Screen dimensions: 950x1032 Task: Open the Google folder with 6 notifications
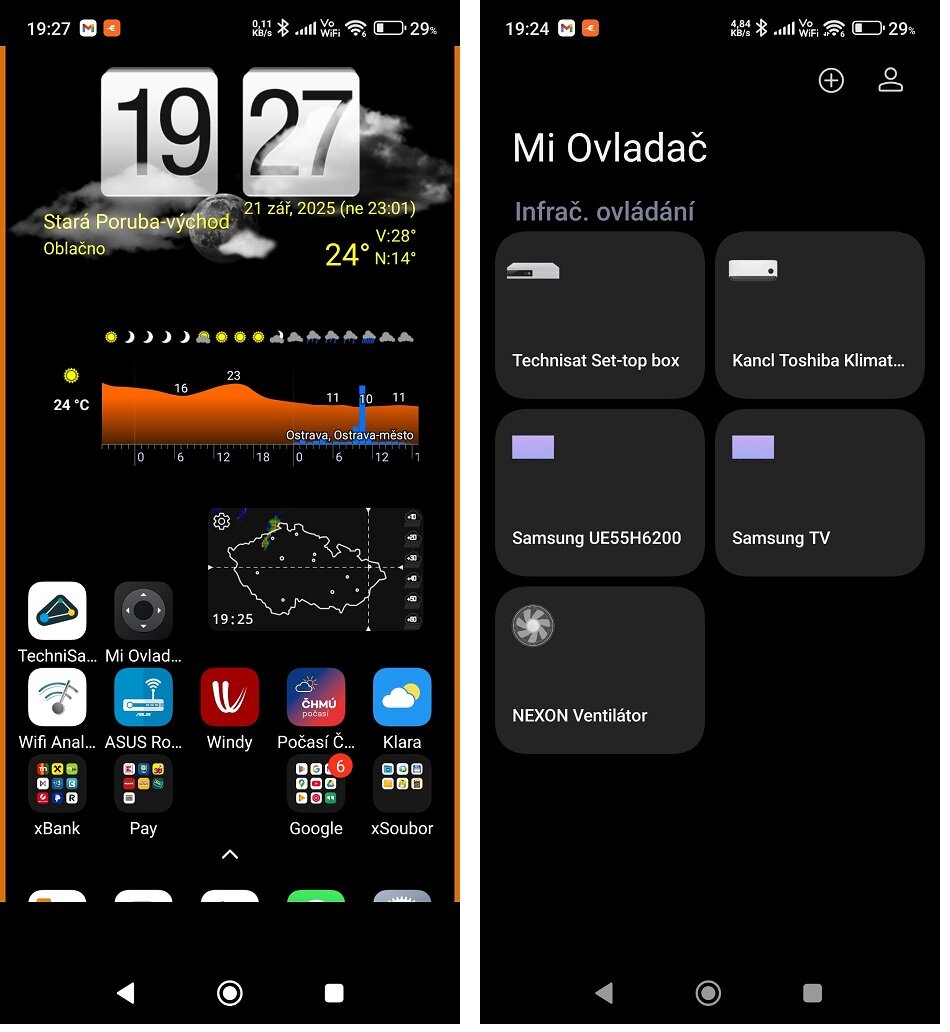coord(316,784)
